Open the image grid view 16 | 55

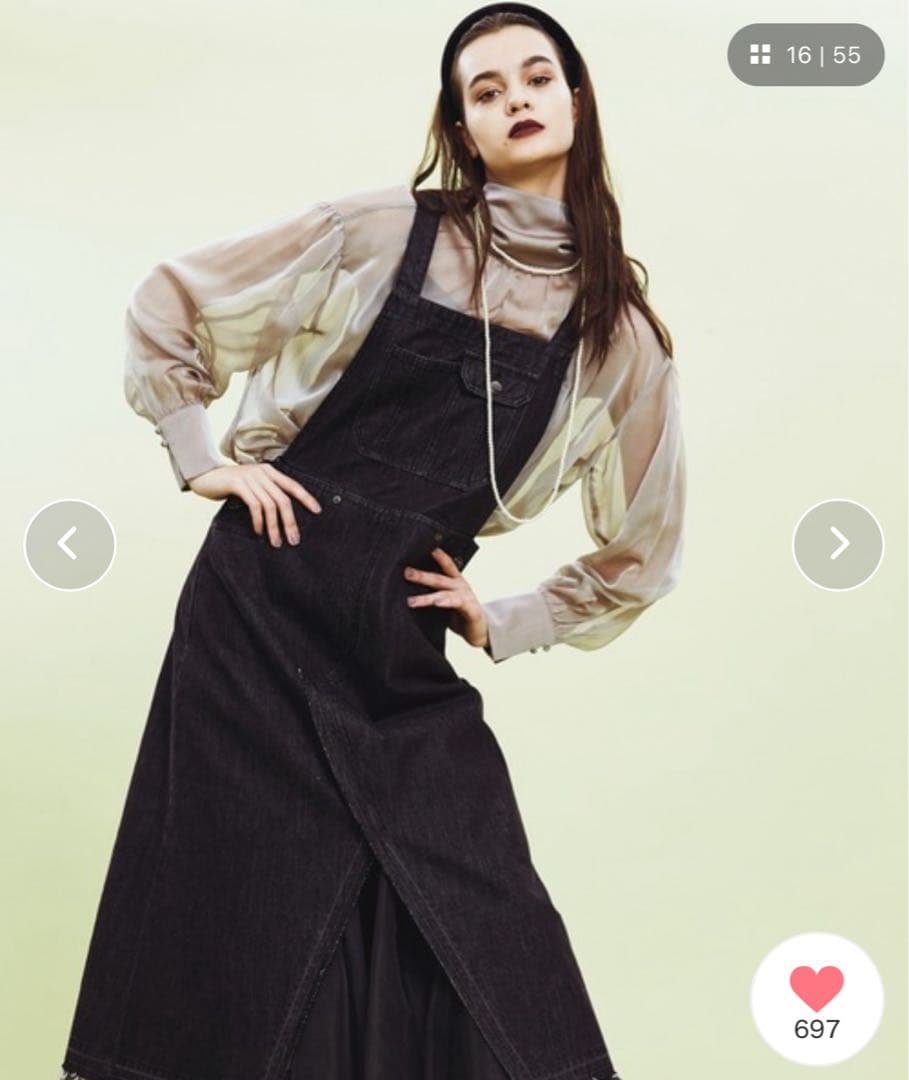tap(805, 55)
